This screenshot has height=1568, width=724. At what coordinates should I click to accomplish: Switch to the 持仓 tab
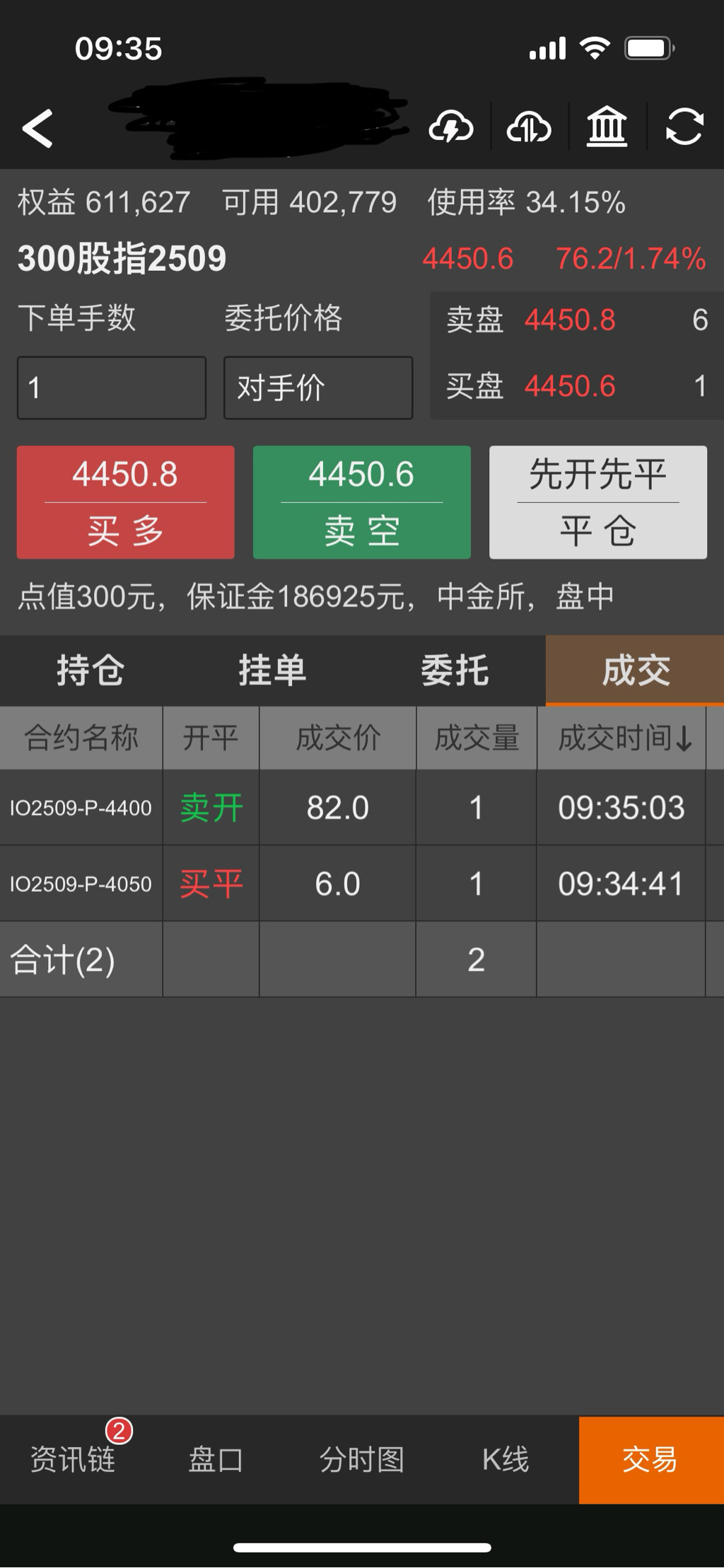(x=90, y=670)
